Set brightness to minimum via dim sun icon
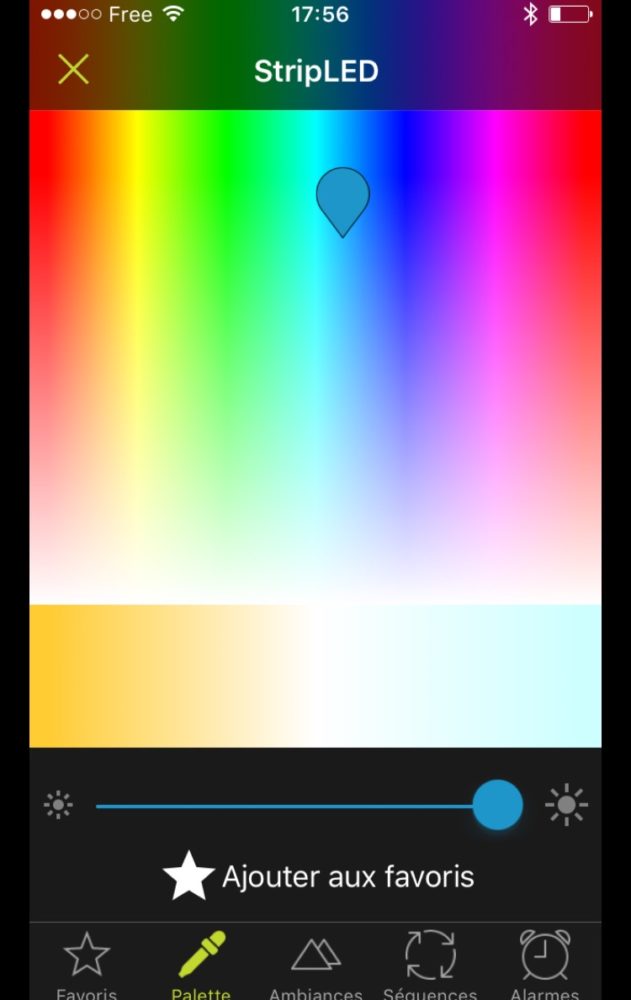The width and height of the screenshot is (631, 1000). pos(59,805)
